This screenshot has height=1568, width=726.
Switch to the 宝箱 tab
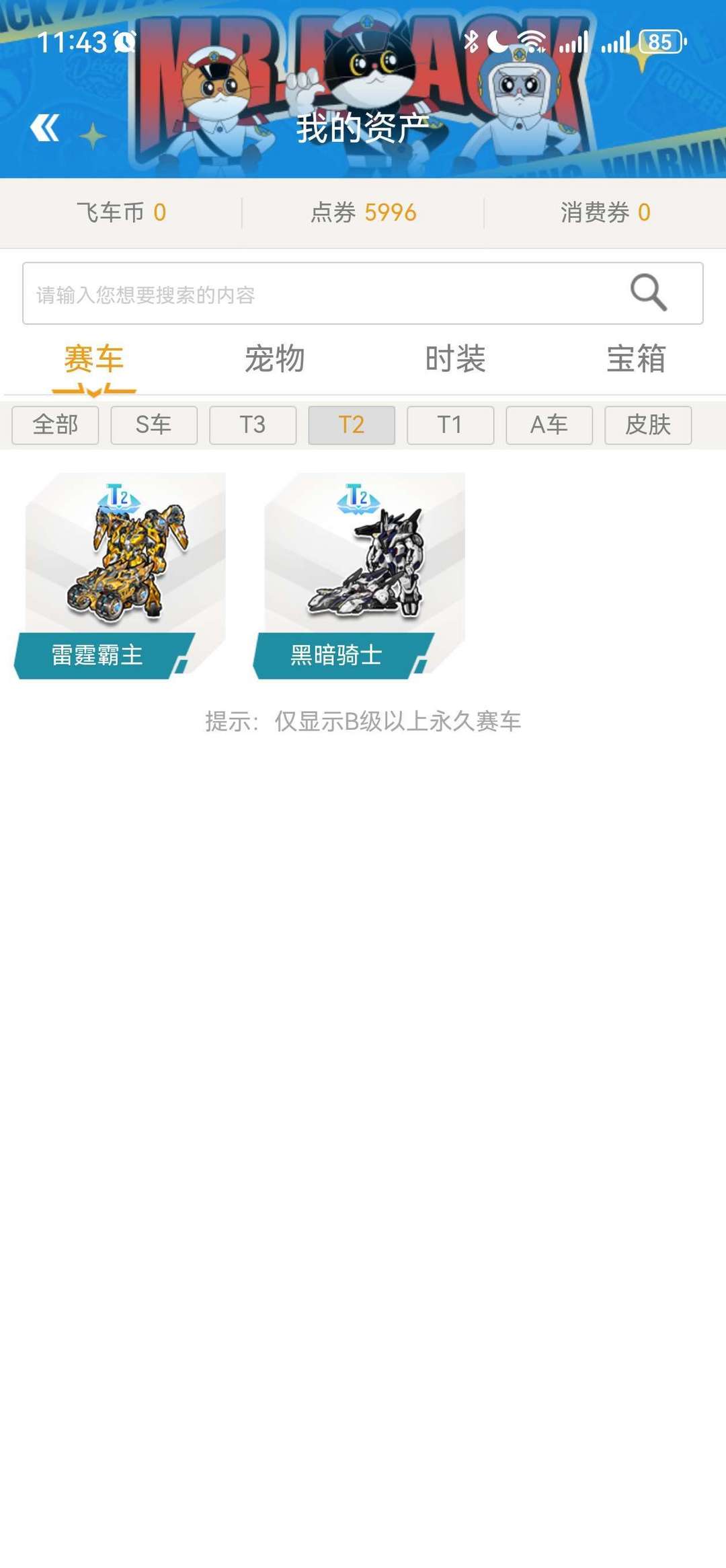tap(636, 359)
